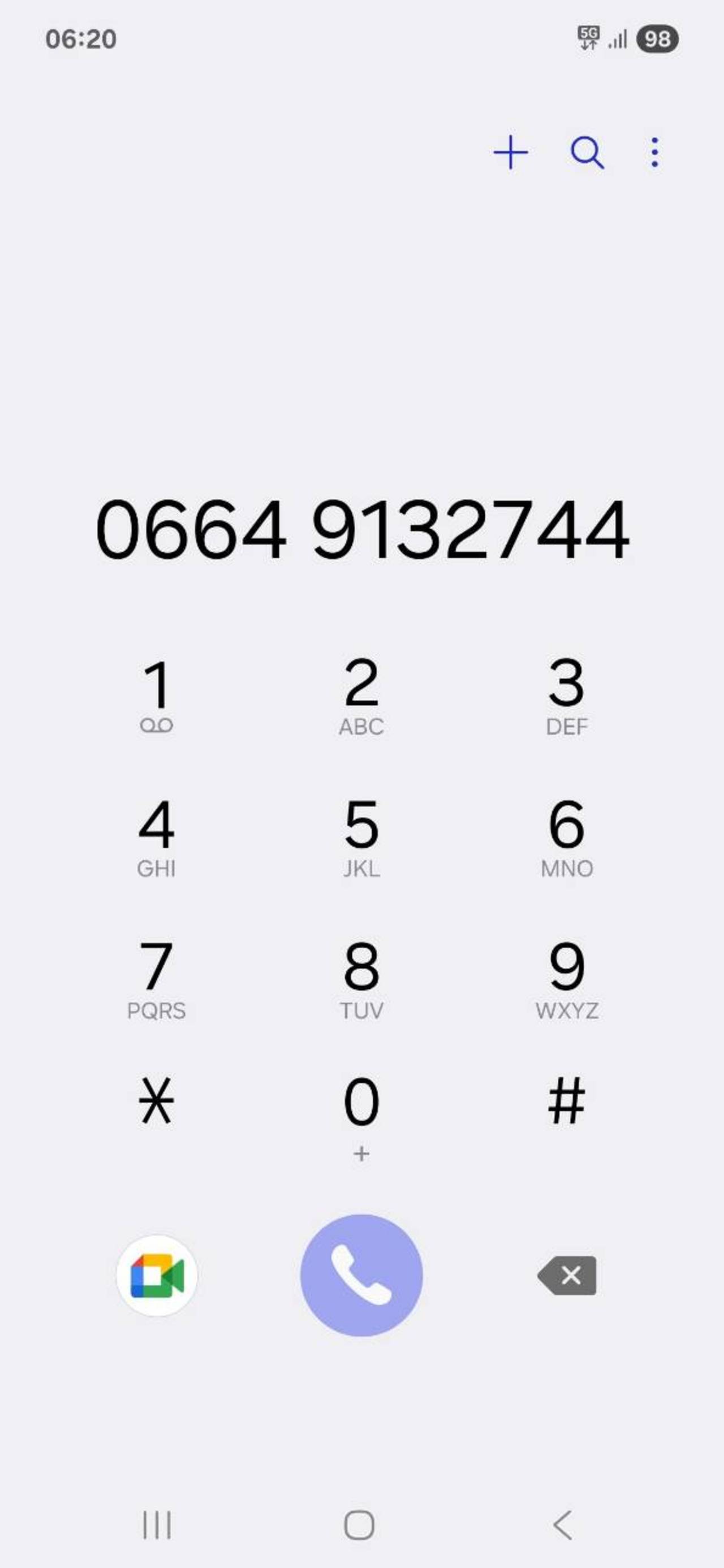
Task: Call 0664 9132744 with the phone button
Action: pyautogui.click(x=361, y=1275)
